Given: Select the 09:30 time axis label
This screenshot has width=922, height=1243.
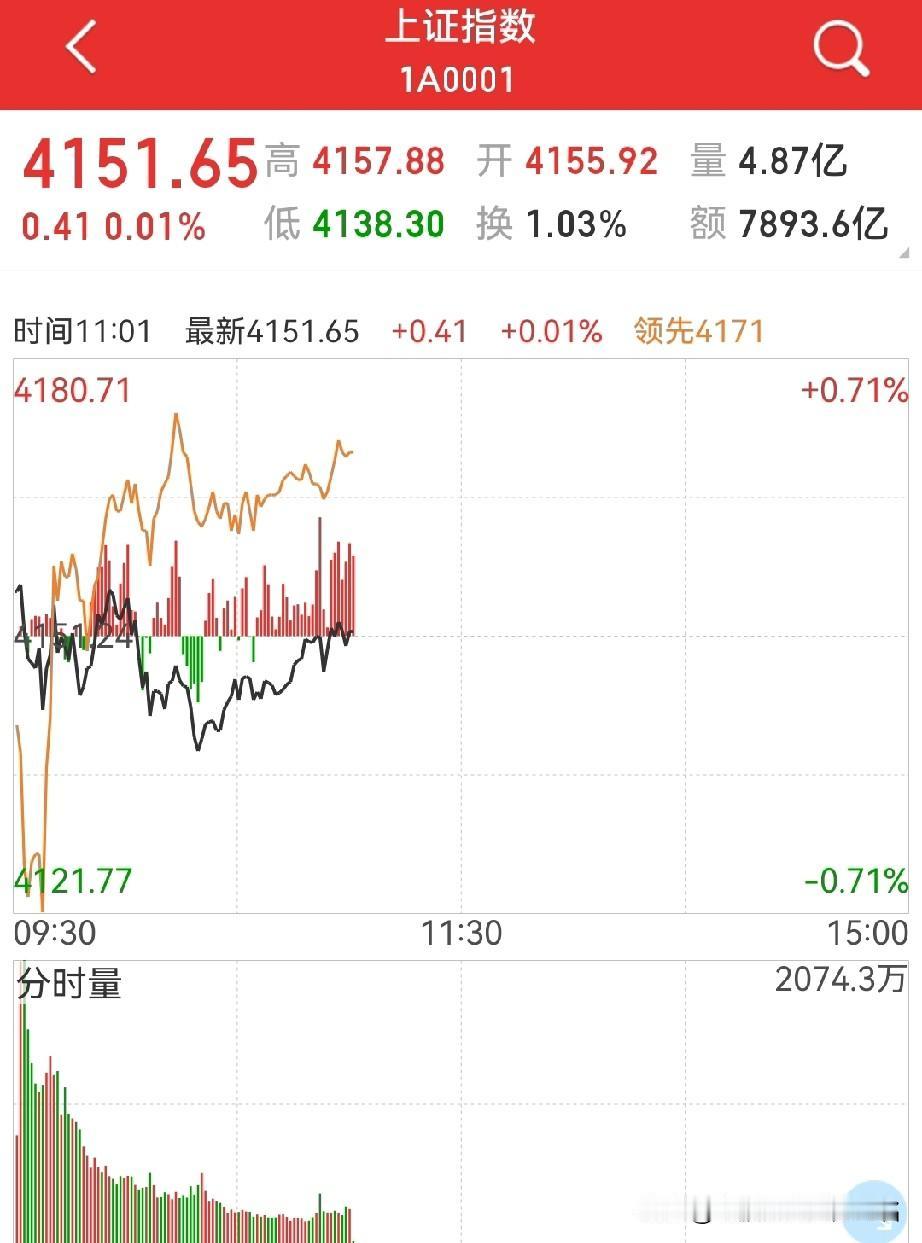Looking at the screenshot, I should point(53,934).
